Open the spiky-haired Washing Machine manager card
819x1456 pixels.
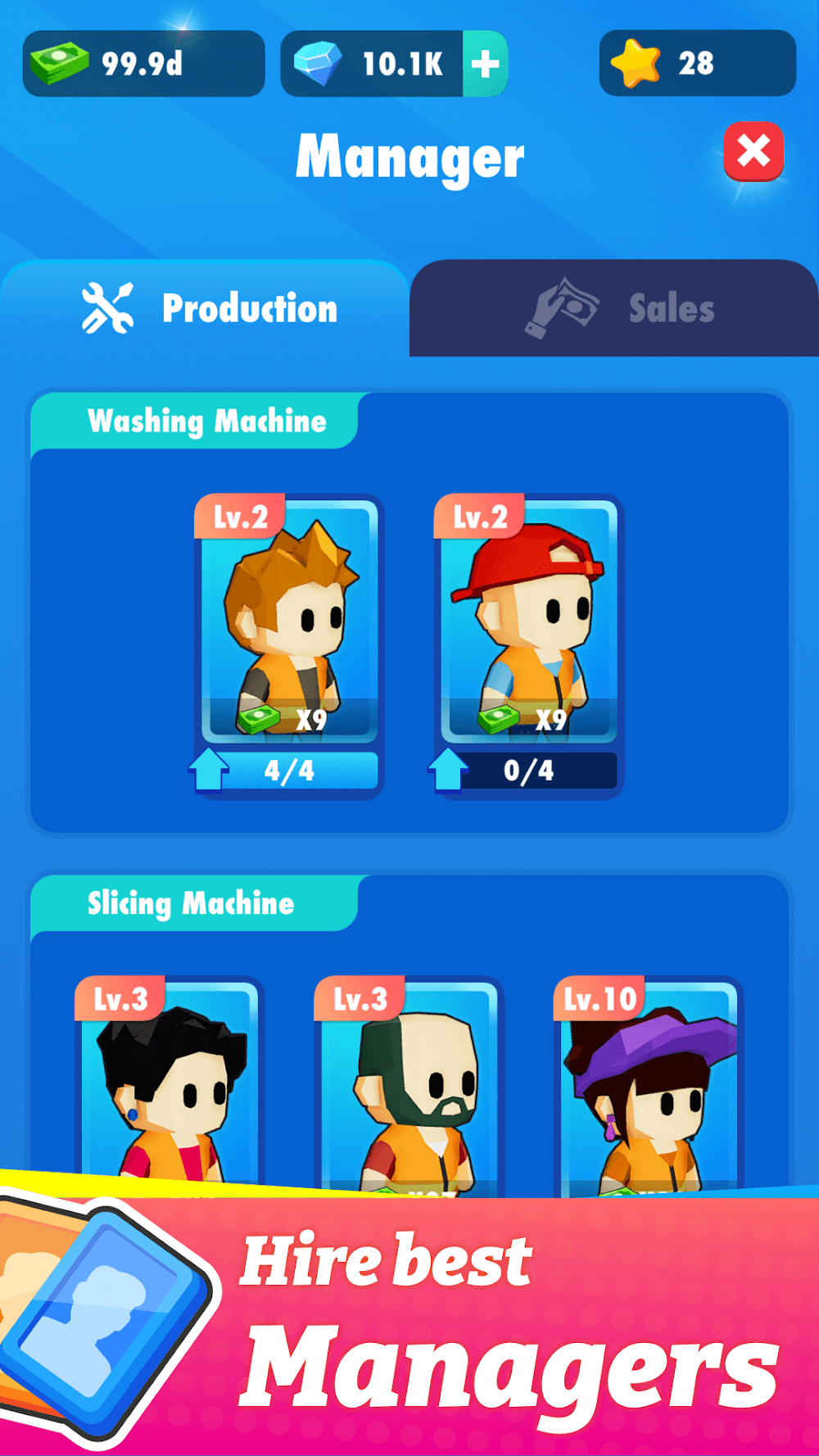tap(289, 622)
